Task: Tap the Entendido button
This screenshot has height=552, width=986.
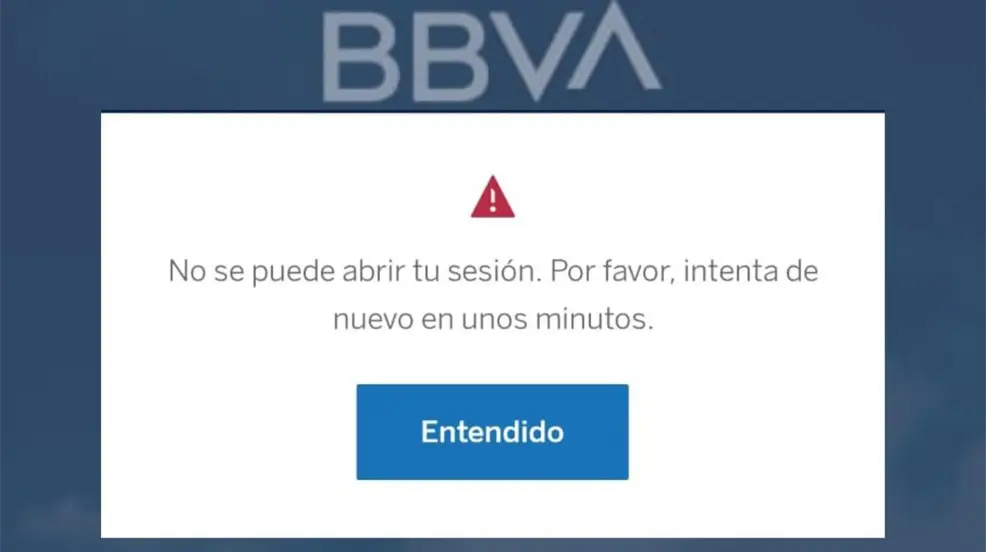Action: [x=492, y=432]
